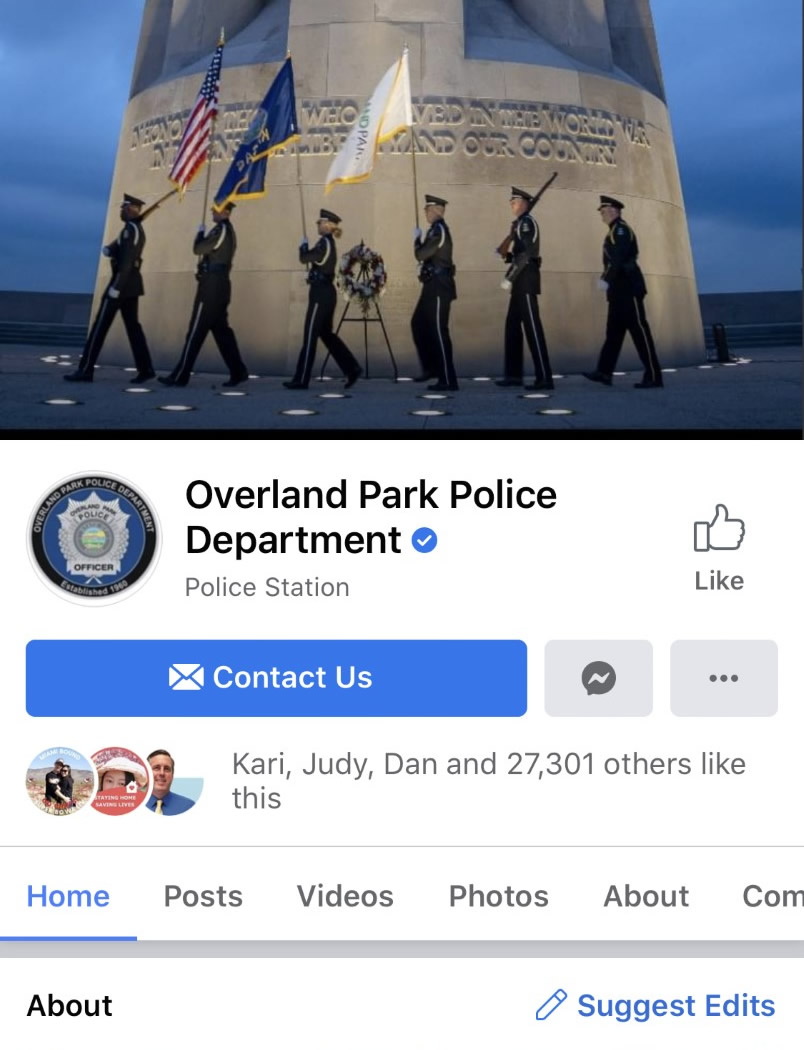
Task: Switch to the Videos tab
Action: (x=345, y=896)
